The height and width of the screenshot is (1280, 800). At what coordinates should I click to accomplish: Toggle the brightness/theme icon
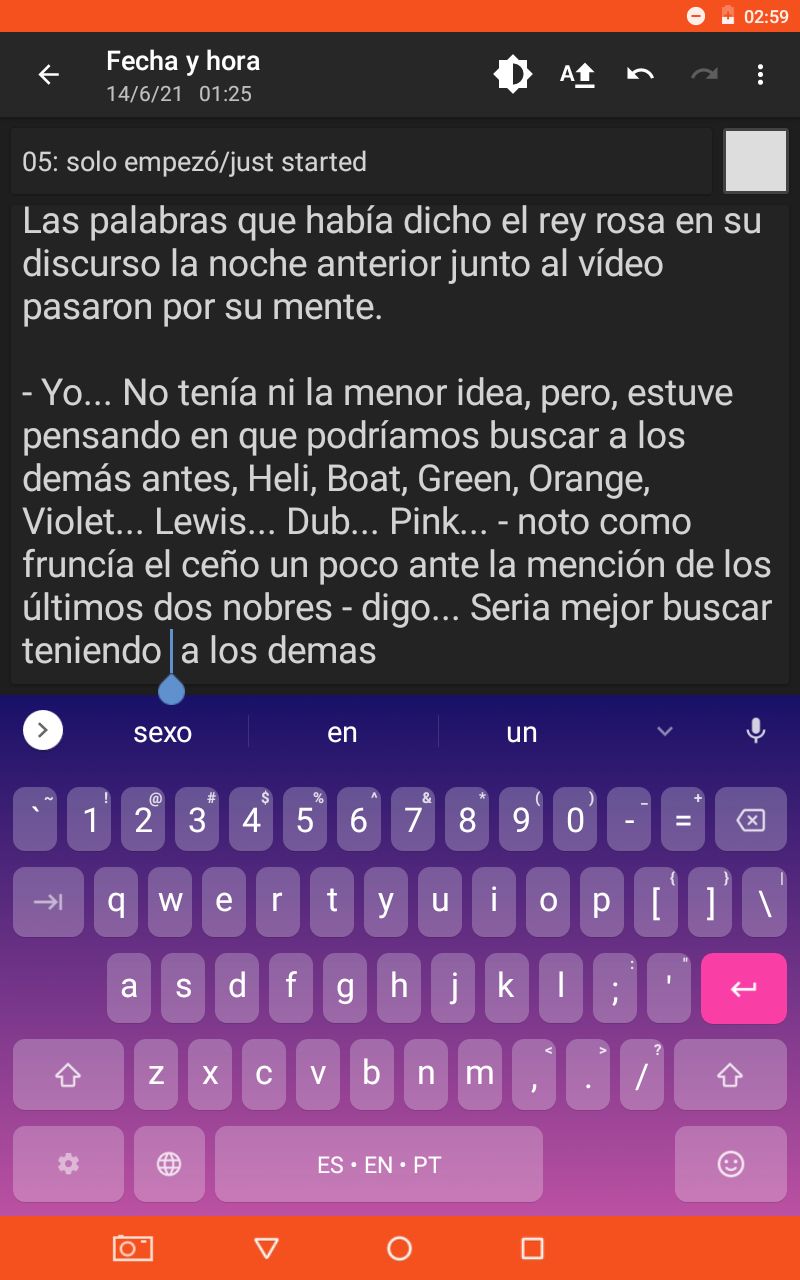pyautogui.click(x=512, y=75)
